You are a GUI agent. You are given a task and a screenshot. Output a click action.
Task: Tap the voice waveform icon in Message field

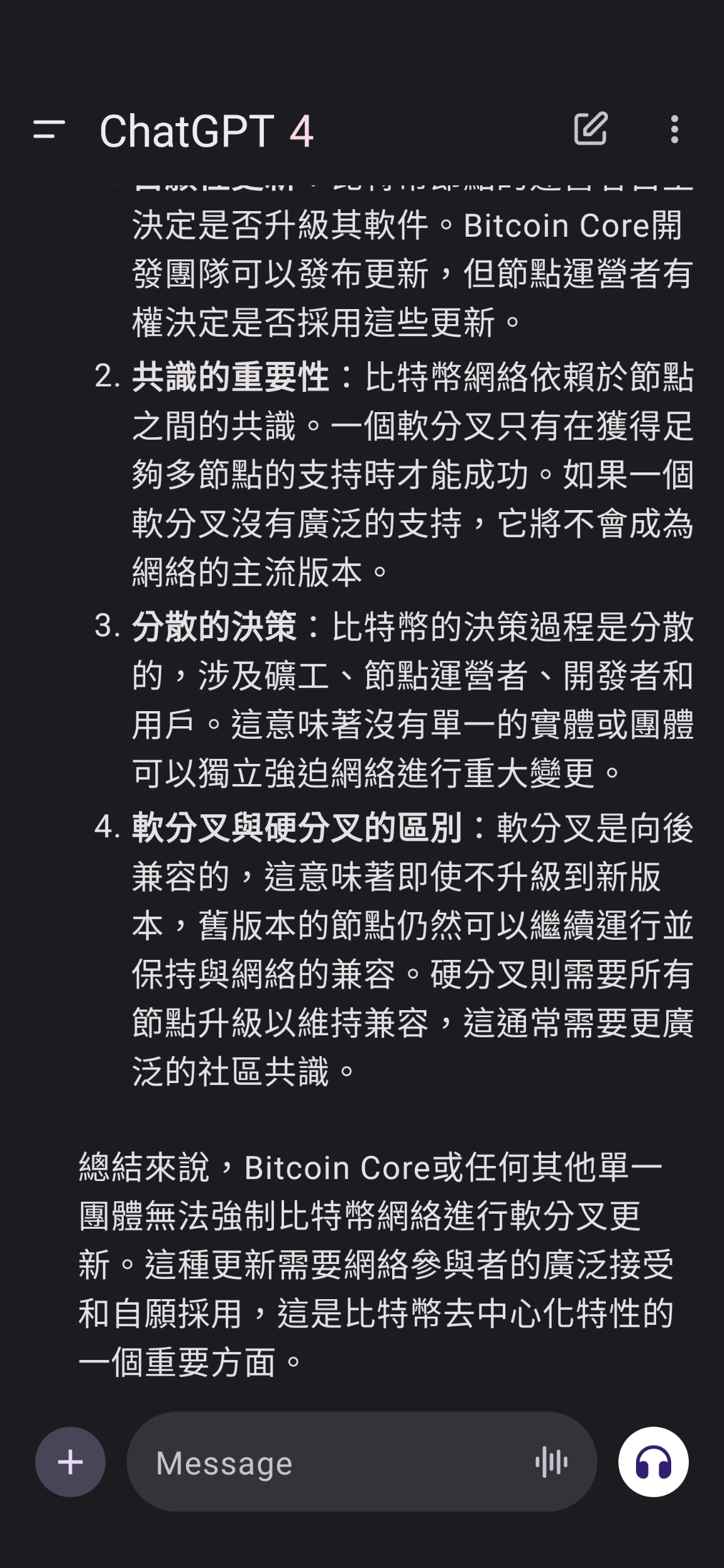(551, 1462)
